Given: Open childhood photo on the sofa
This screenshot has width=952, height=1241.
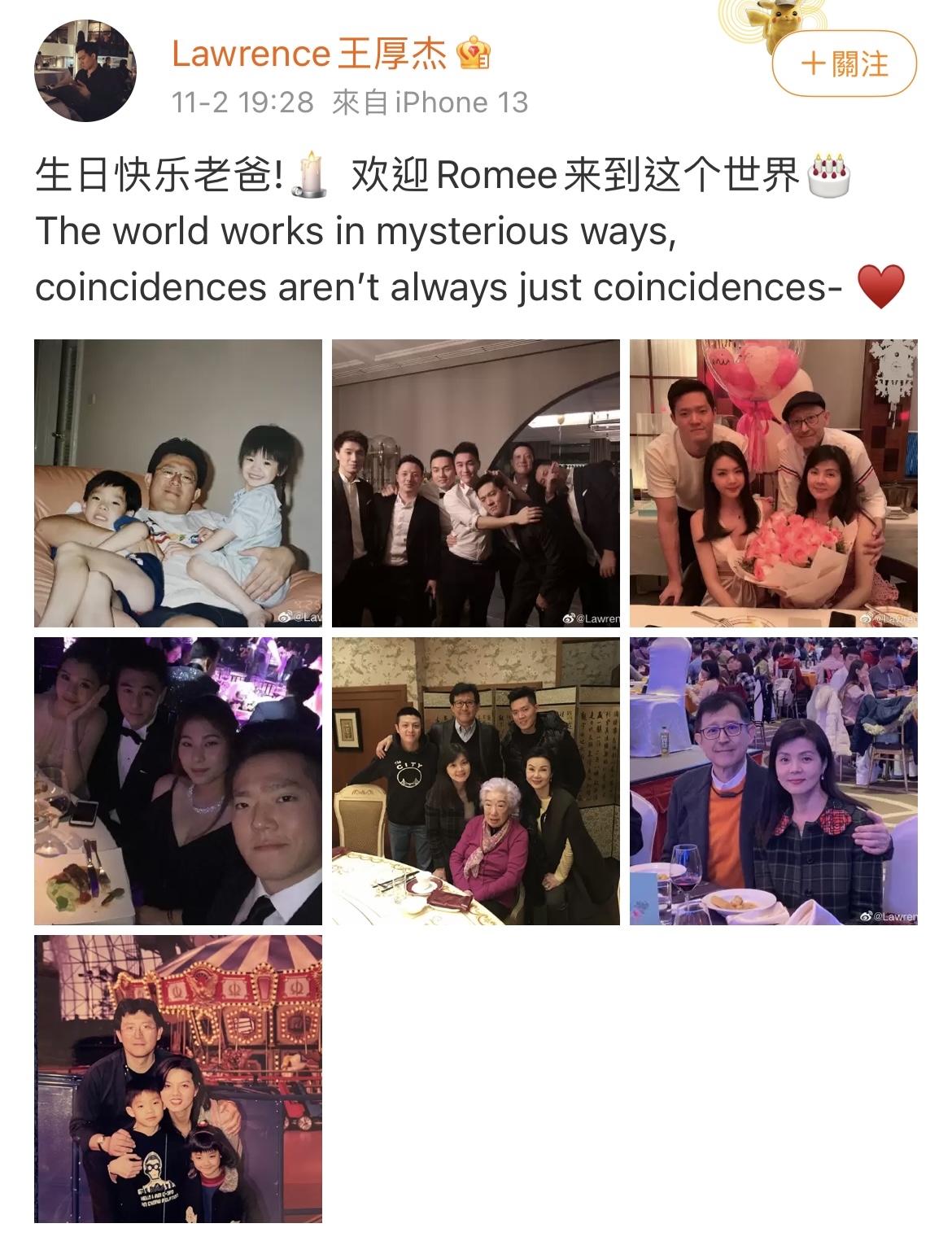Looking at the screenshot, I should 178,483.
